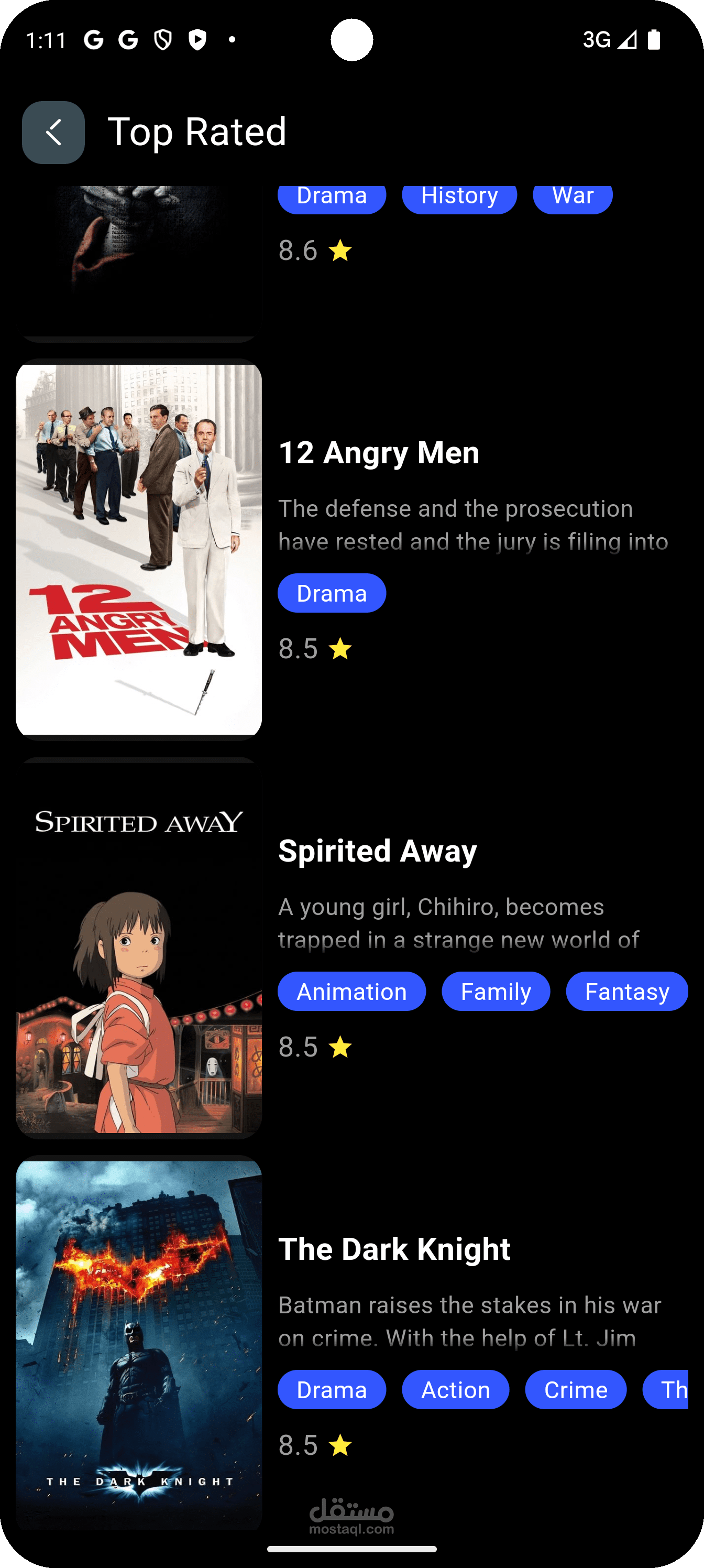Open the 12 Angry Men movie card
Screen dimensions: 704x1568
379,453
